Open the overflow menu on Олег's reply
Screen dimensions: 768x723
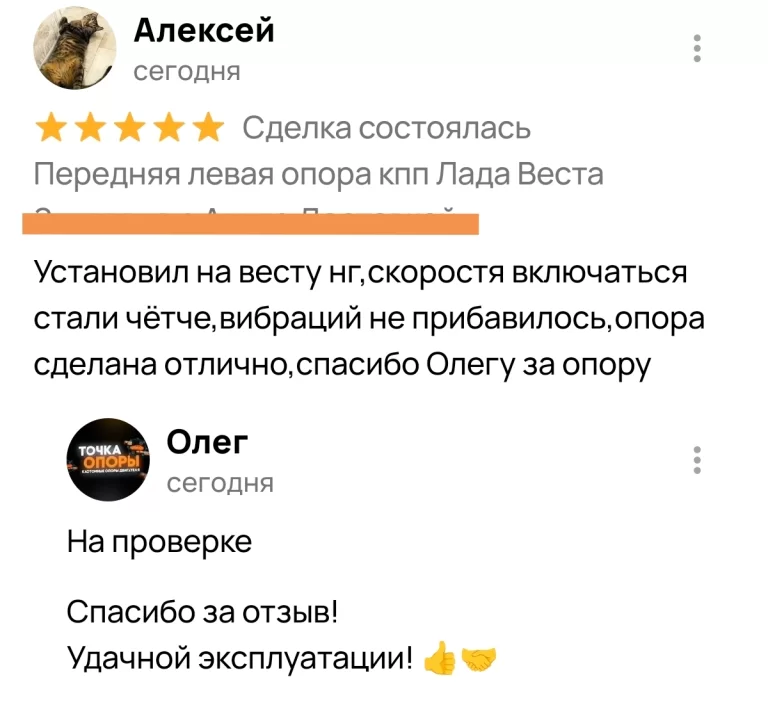point(697,459)
